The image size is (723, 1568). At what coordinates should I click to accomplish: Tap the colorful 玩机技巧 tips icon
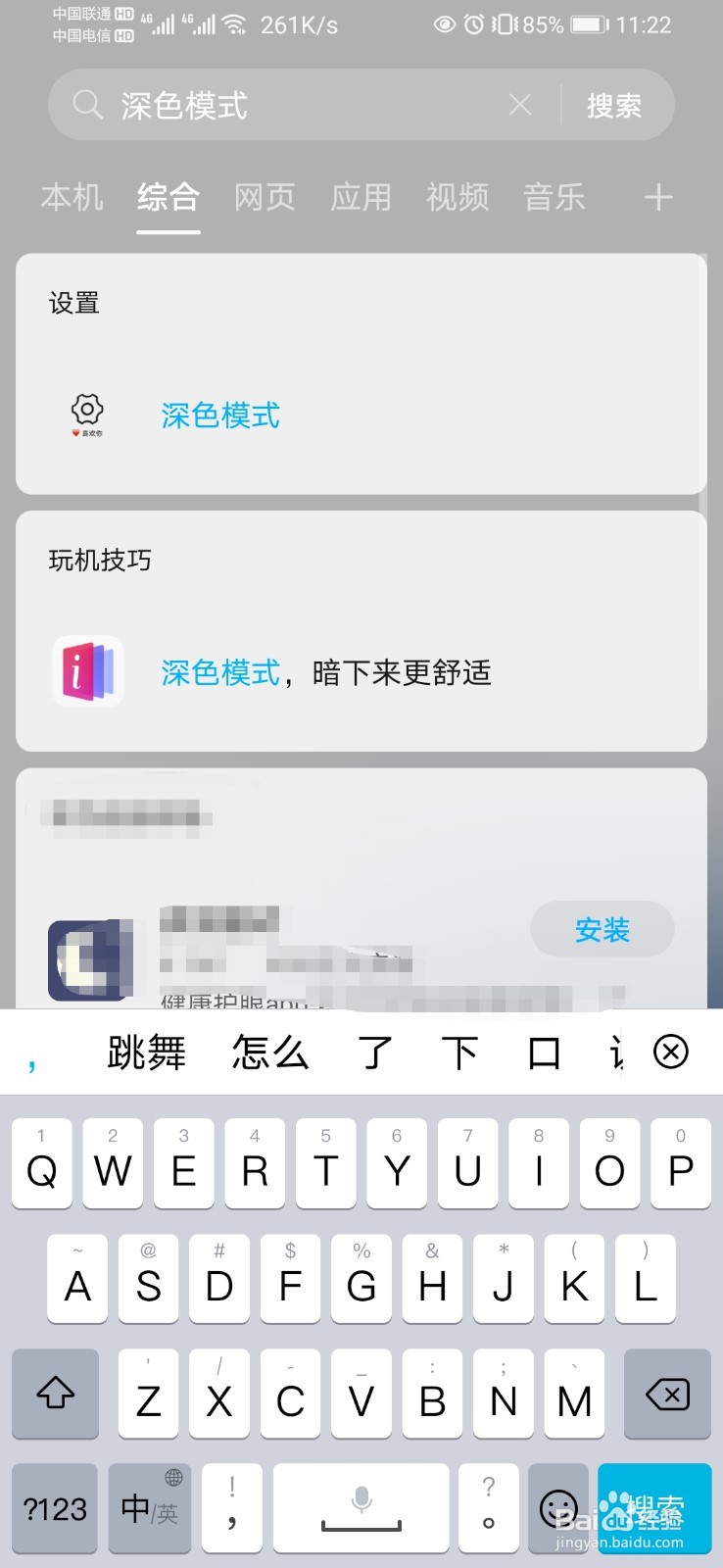[86, 672]
